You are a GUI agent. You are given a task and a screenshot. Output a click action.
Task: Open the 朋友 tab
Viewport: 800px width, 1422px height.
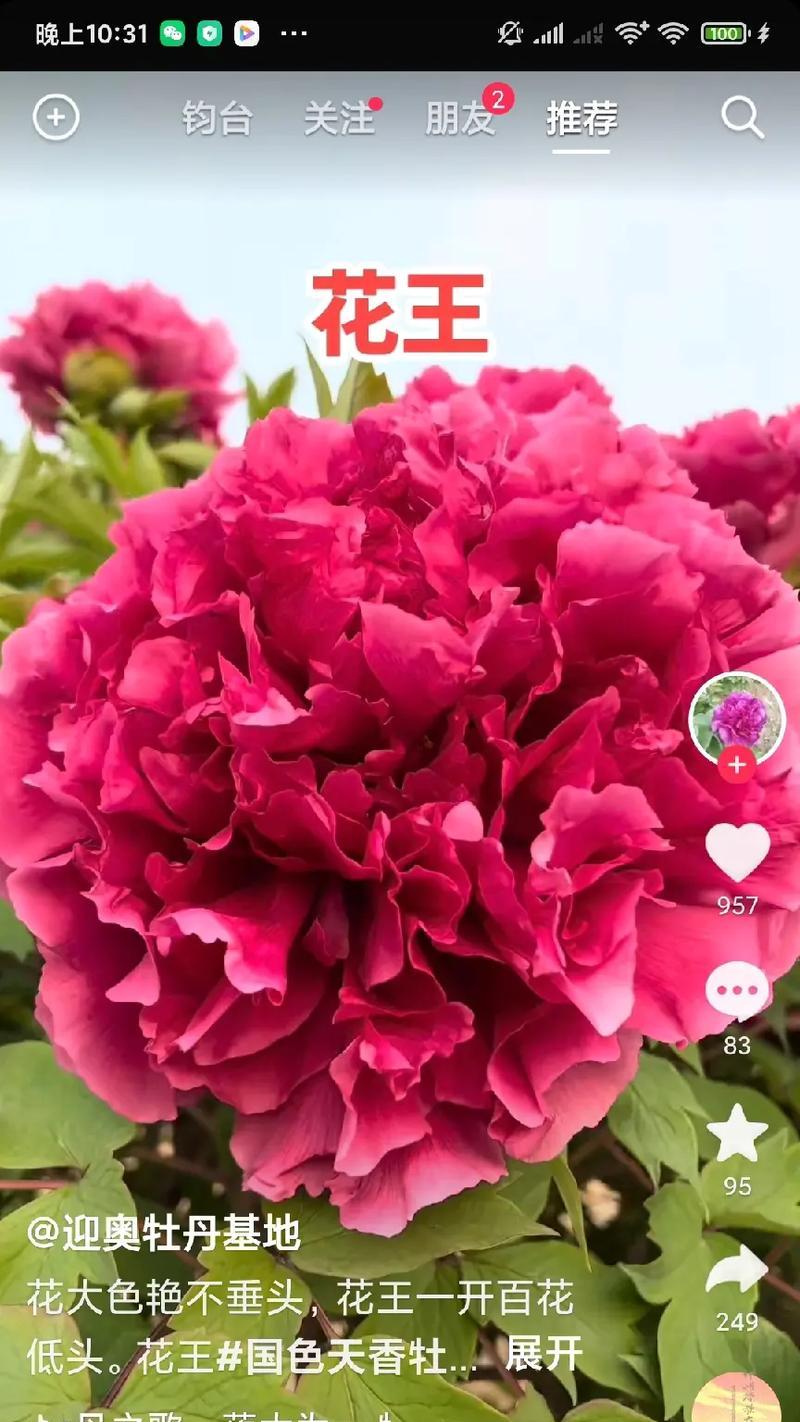(460, 119)
